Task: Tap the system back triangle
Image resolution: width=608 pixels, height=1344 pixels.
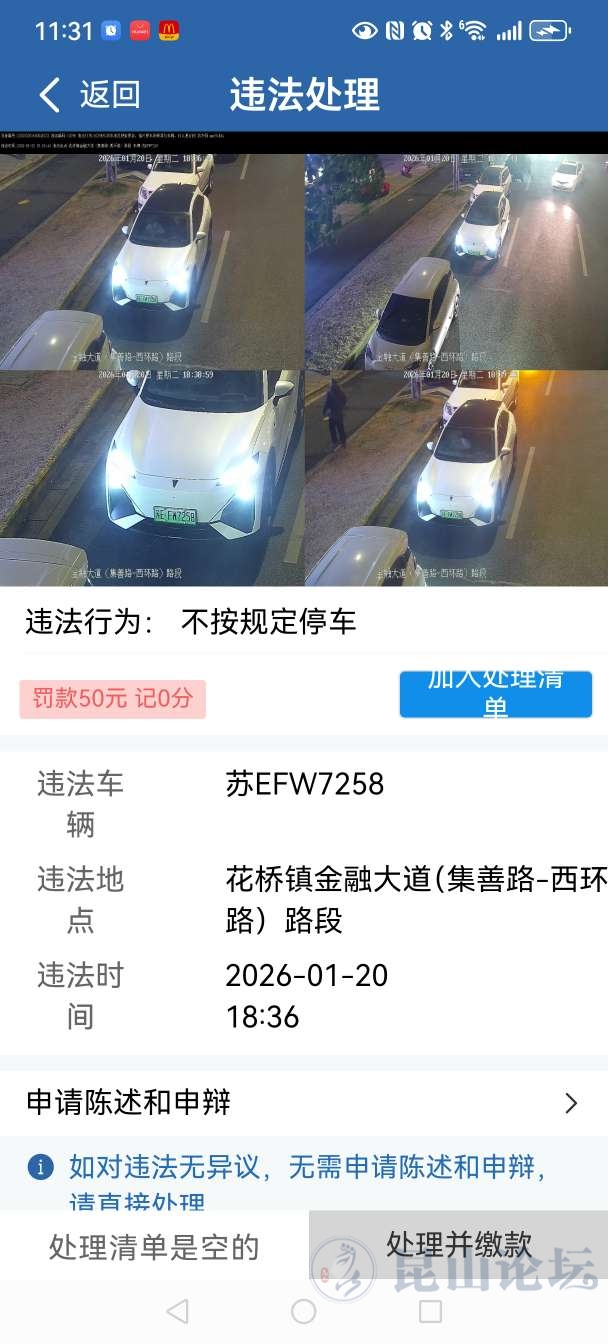Action: point(177,1311)
